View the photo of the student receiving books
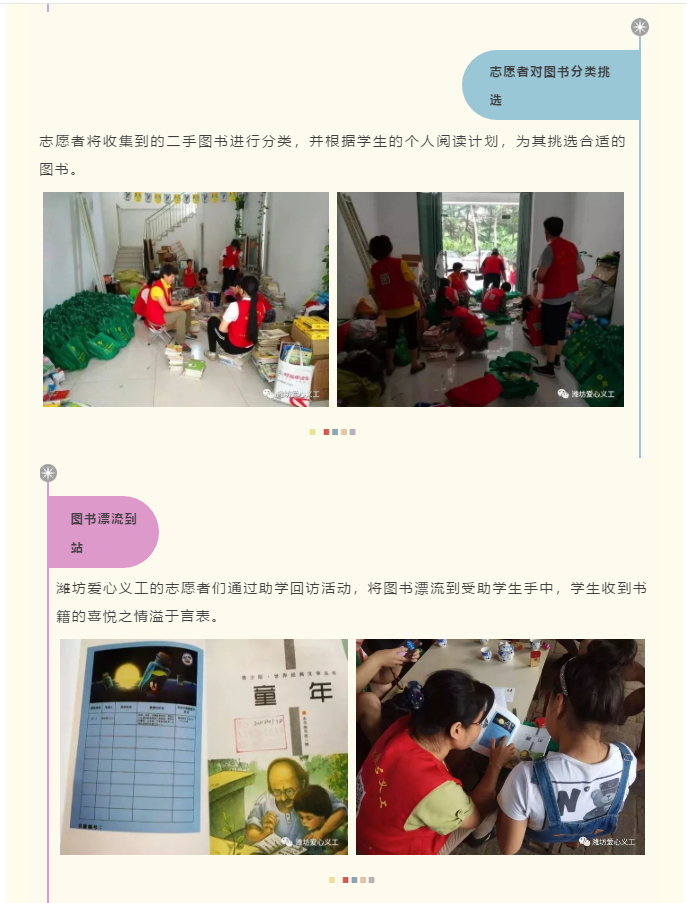This screenshot has height=903, width=687. pyautogui.click(x=500, y=746)
